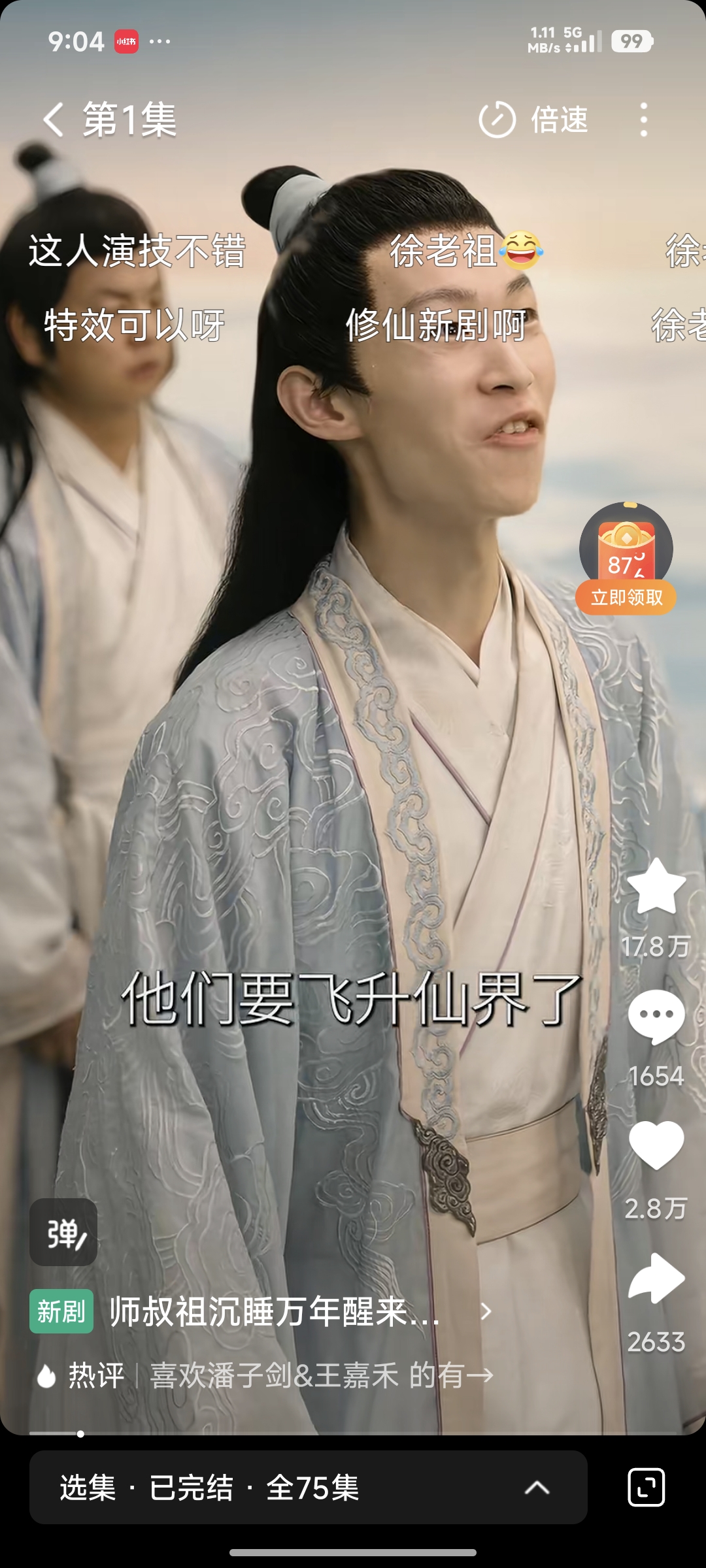Toggle the 弹 danmaku button

tap(63, 1233)
